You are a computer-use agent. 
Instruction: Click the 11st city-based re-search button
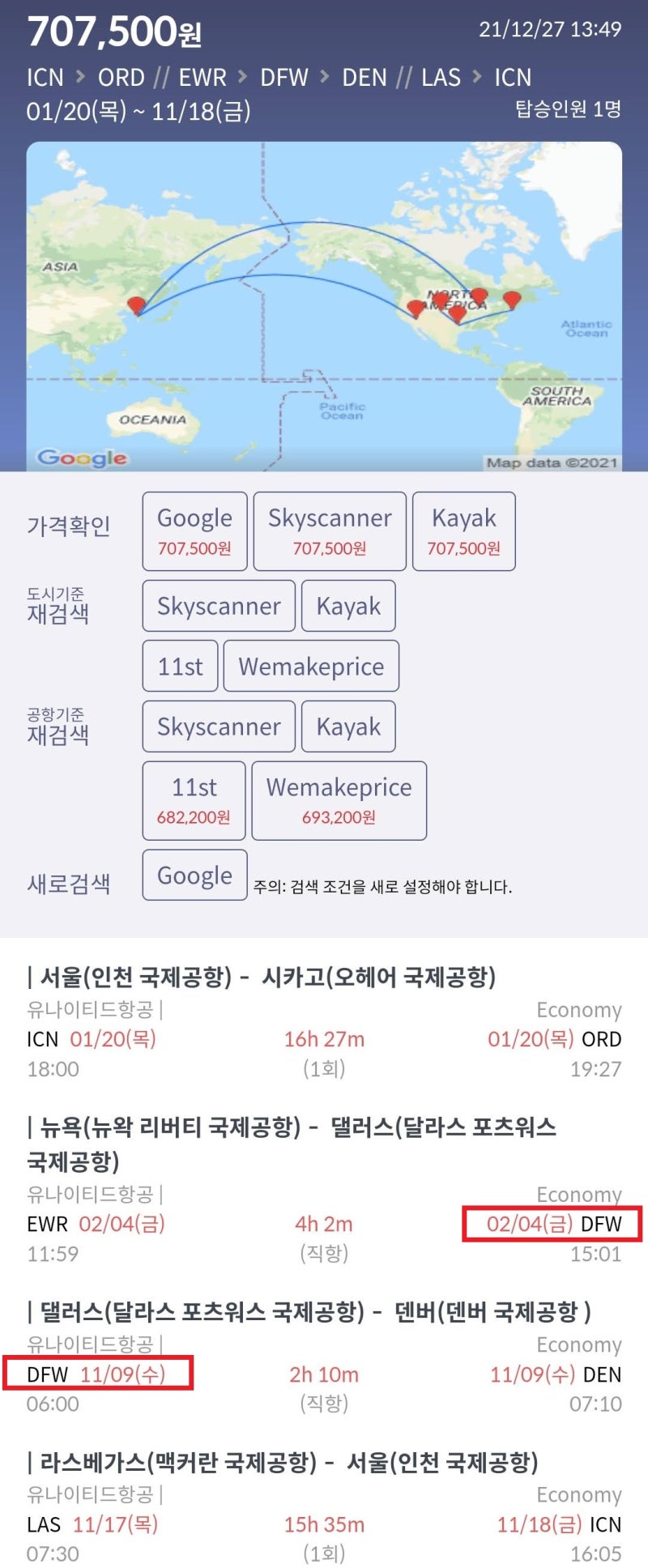pos(179,666)
